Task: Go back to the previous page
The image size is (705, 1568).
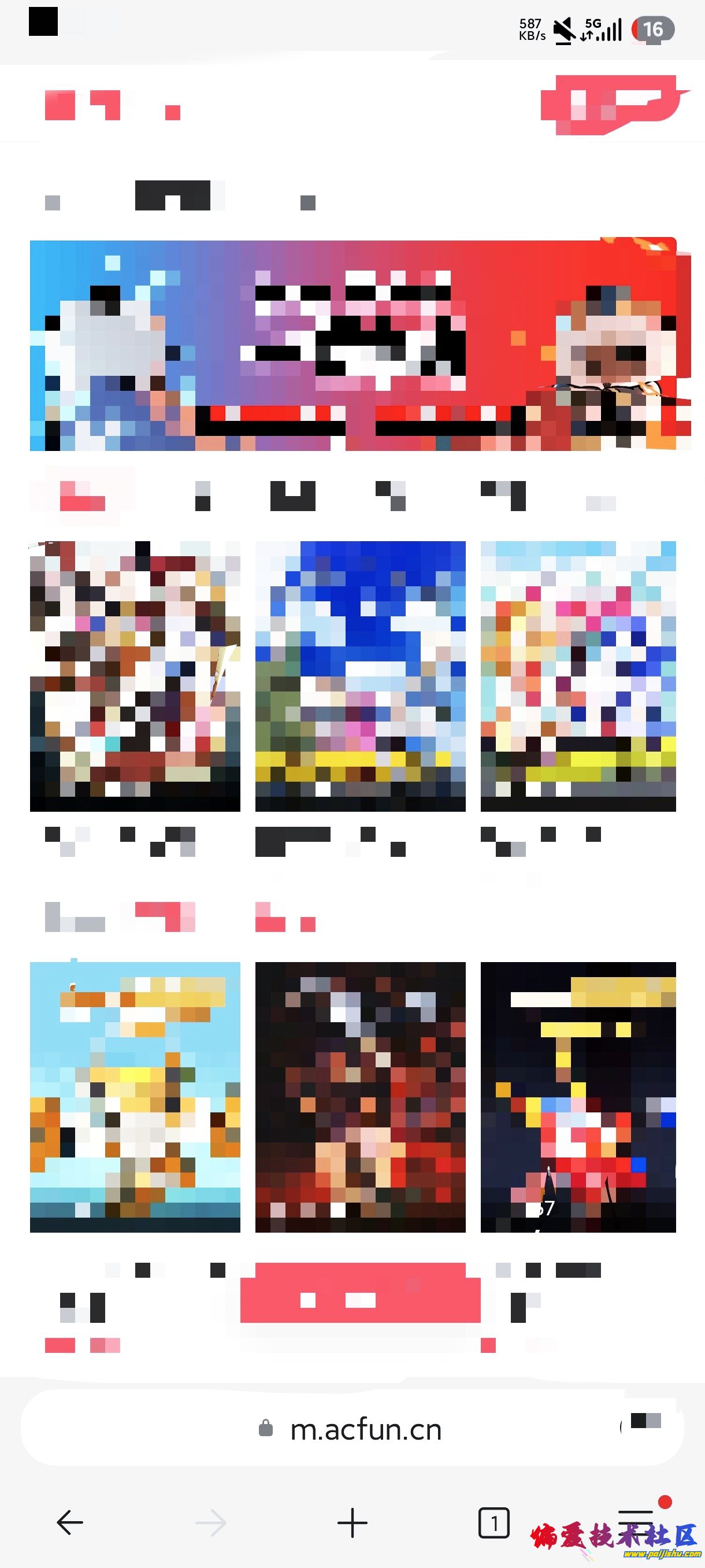Action: point(70,1523)
